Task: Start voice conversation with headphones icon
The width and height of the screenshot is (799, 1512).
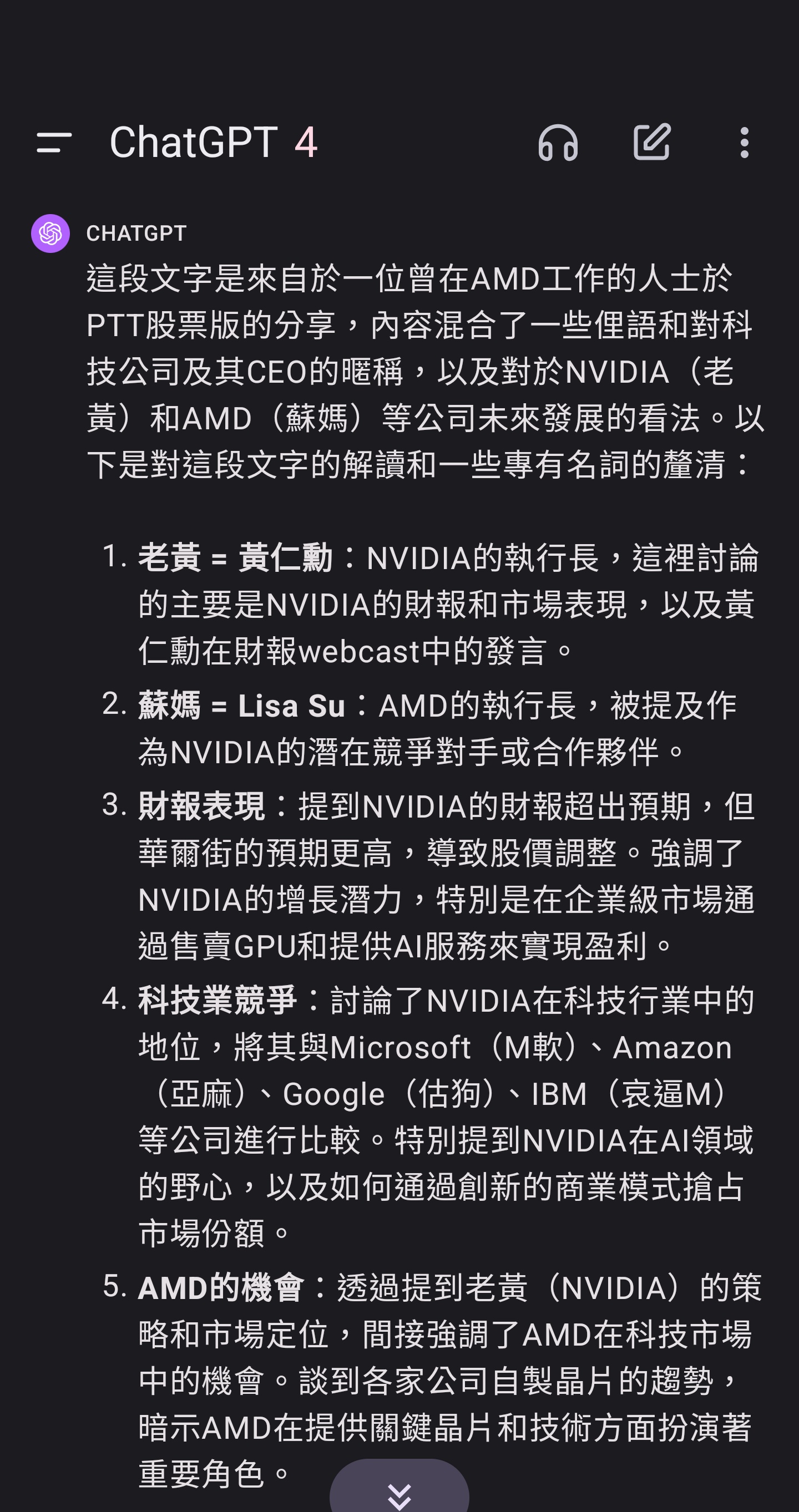Action: tap(558, 143)
